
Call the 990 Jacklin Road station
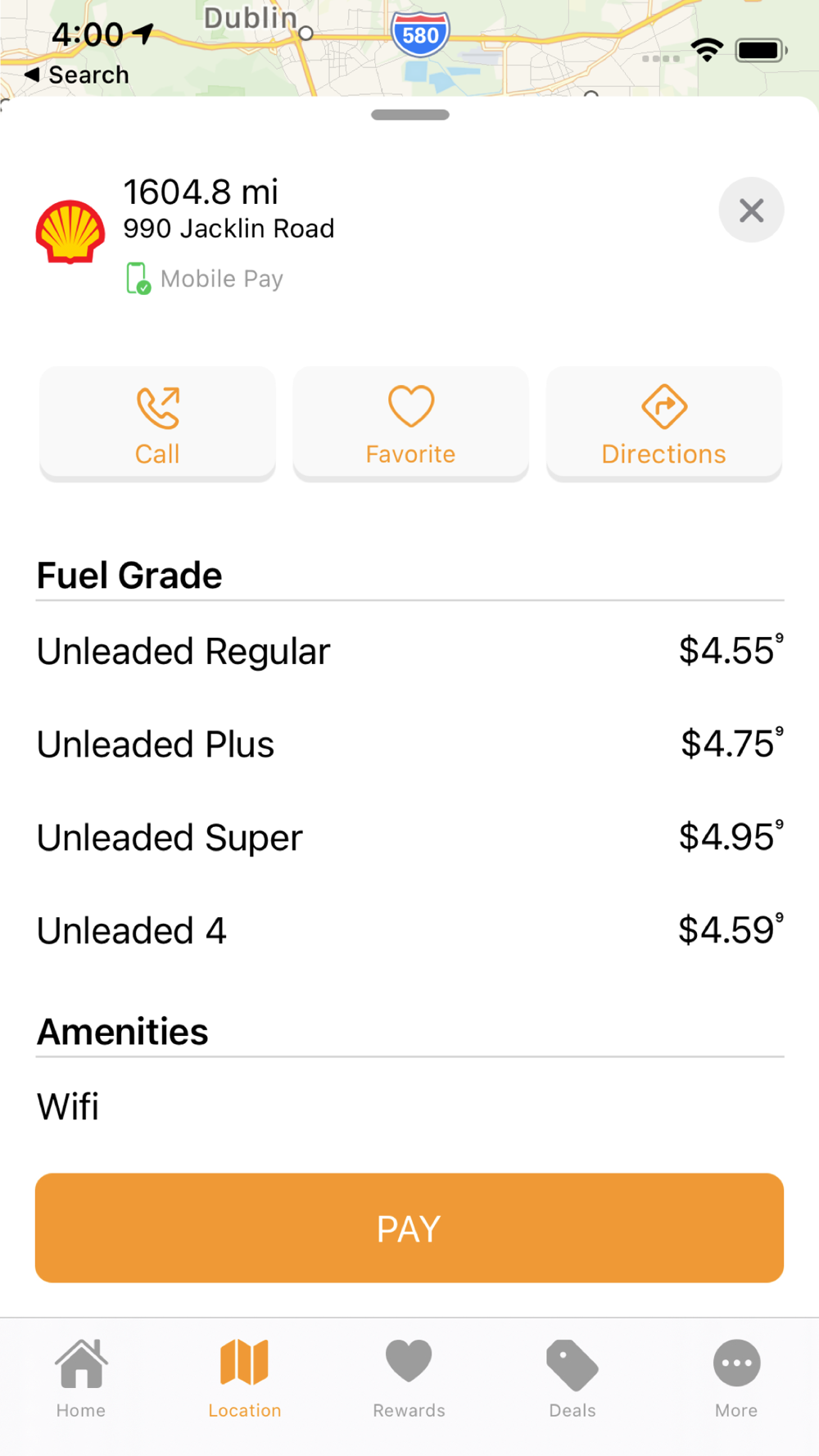(x=157, y=424)
